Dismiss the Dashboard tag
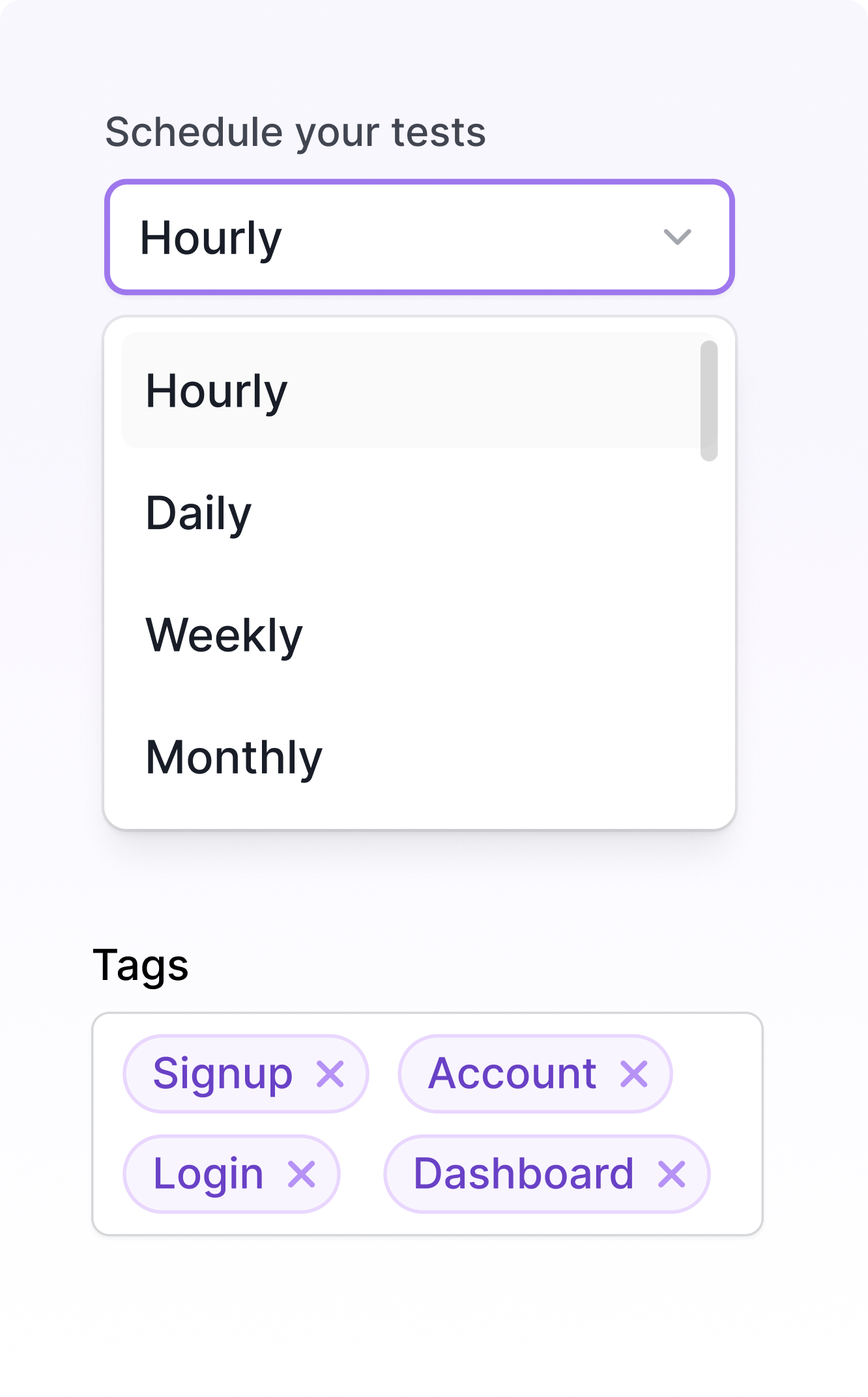The height and width of the screenshot is (1397, 868). (672, 1174)
